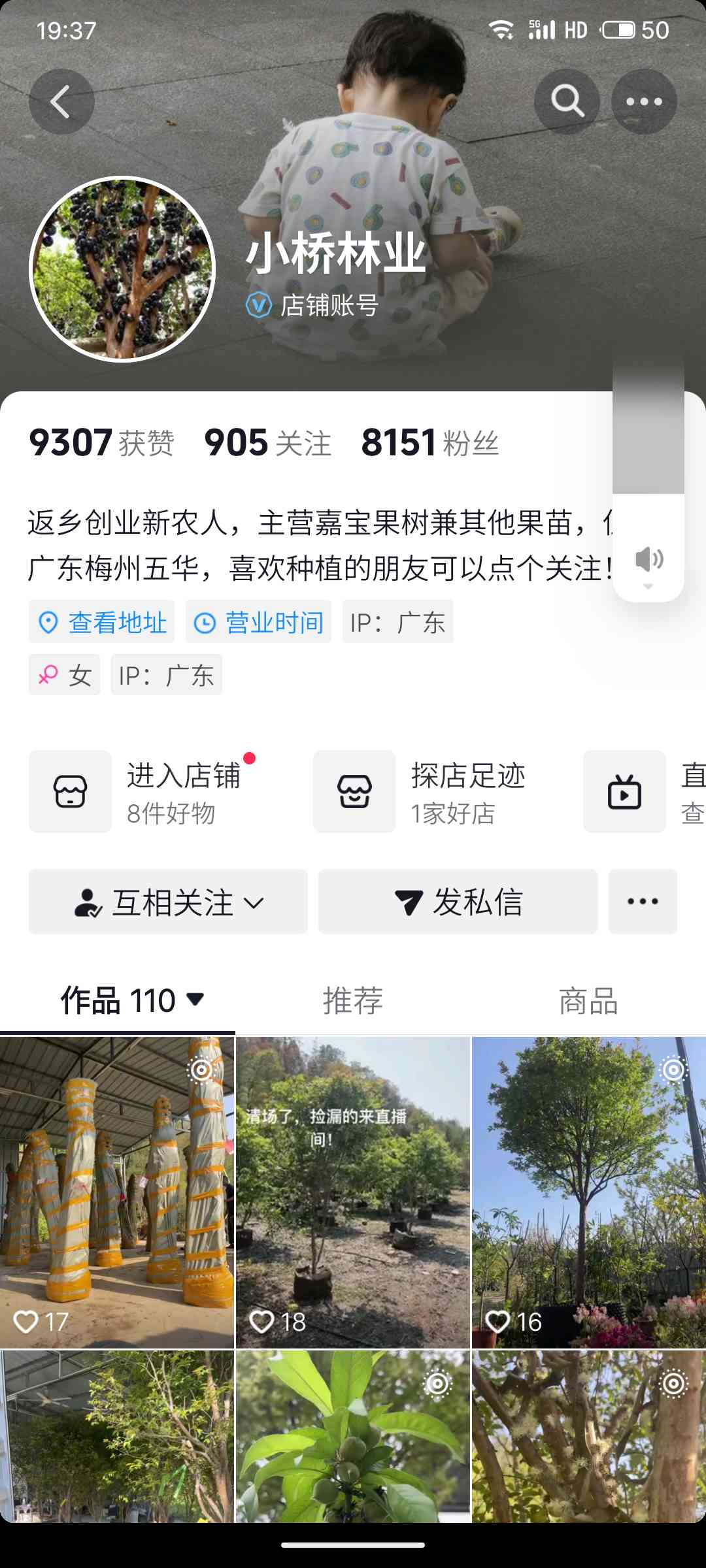The width and height of the screenshot is (706, 1568).
Task: Open 探店足迹 store visits
Action: coord(420,792)
